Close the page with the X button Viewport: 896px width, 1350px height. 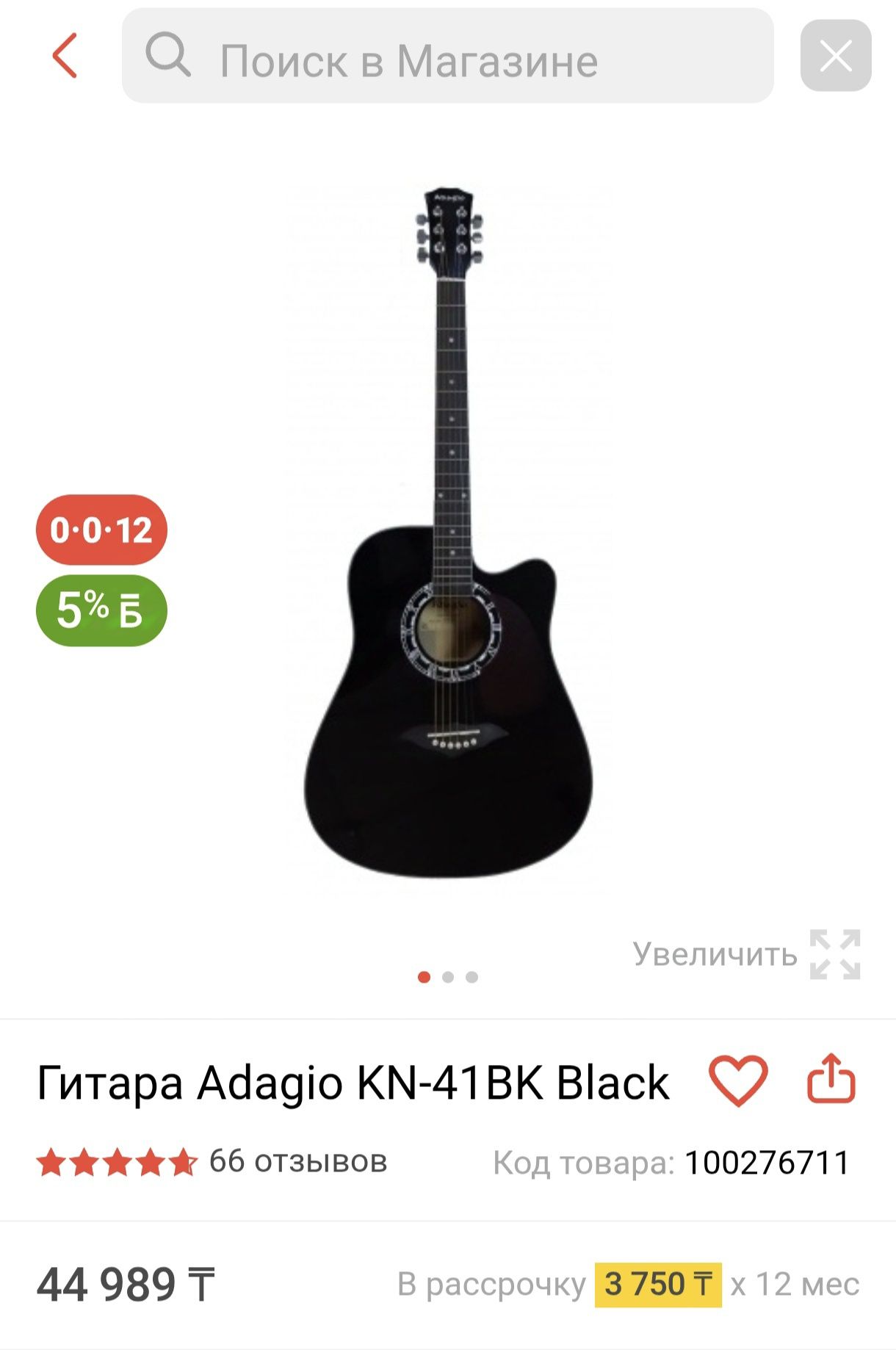click(x=835, y=56)
